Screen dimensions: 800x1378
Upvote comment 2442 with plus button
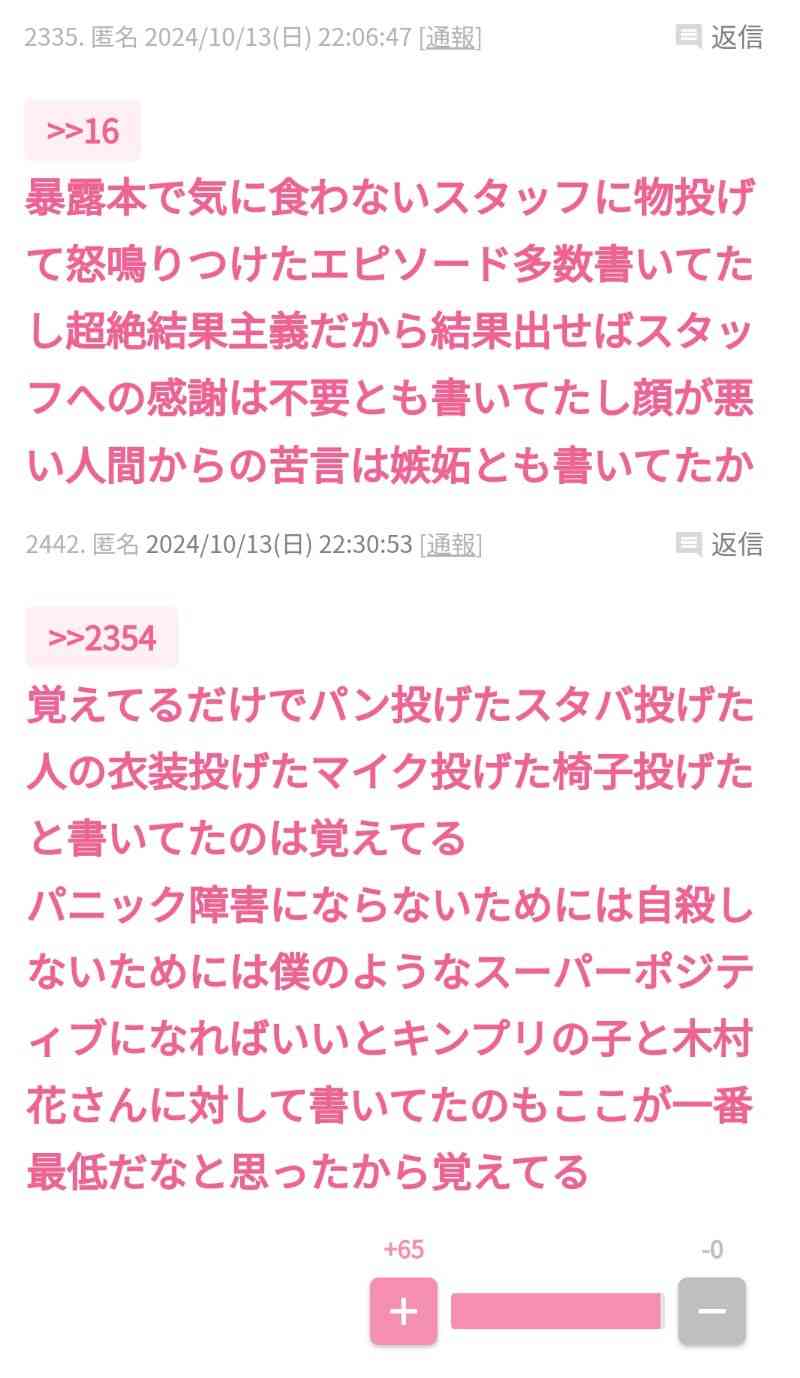tap(403, 1311)
